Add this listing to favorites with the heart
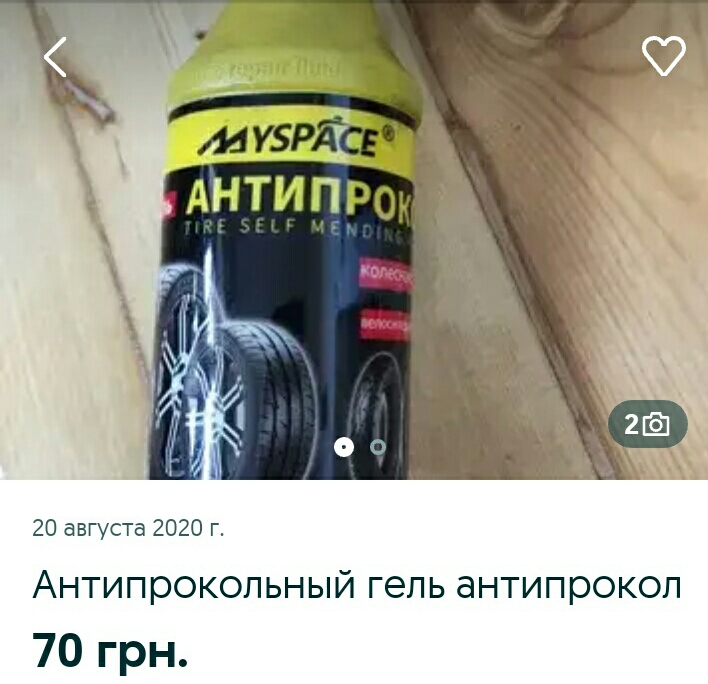The height and width of the screenshot is (684, 708). click(663, 56)
